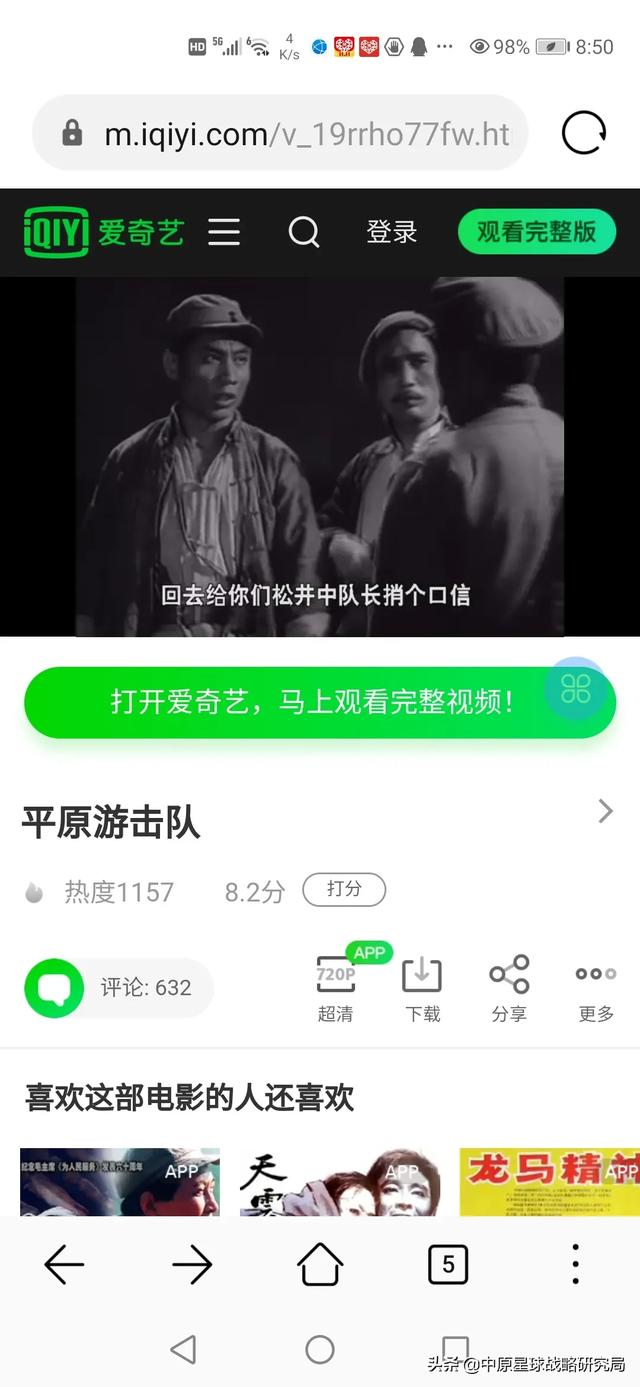Tap the 下载 download icon
The width and height of the screenshot is (640, 1387).
click(x=422, y=989)
